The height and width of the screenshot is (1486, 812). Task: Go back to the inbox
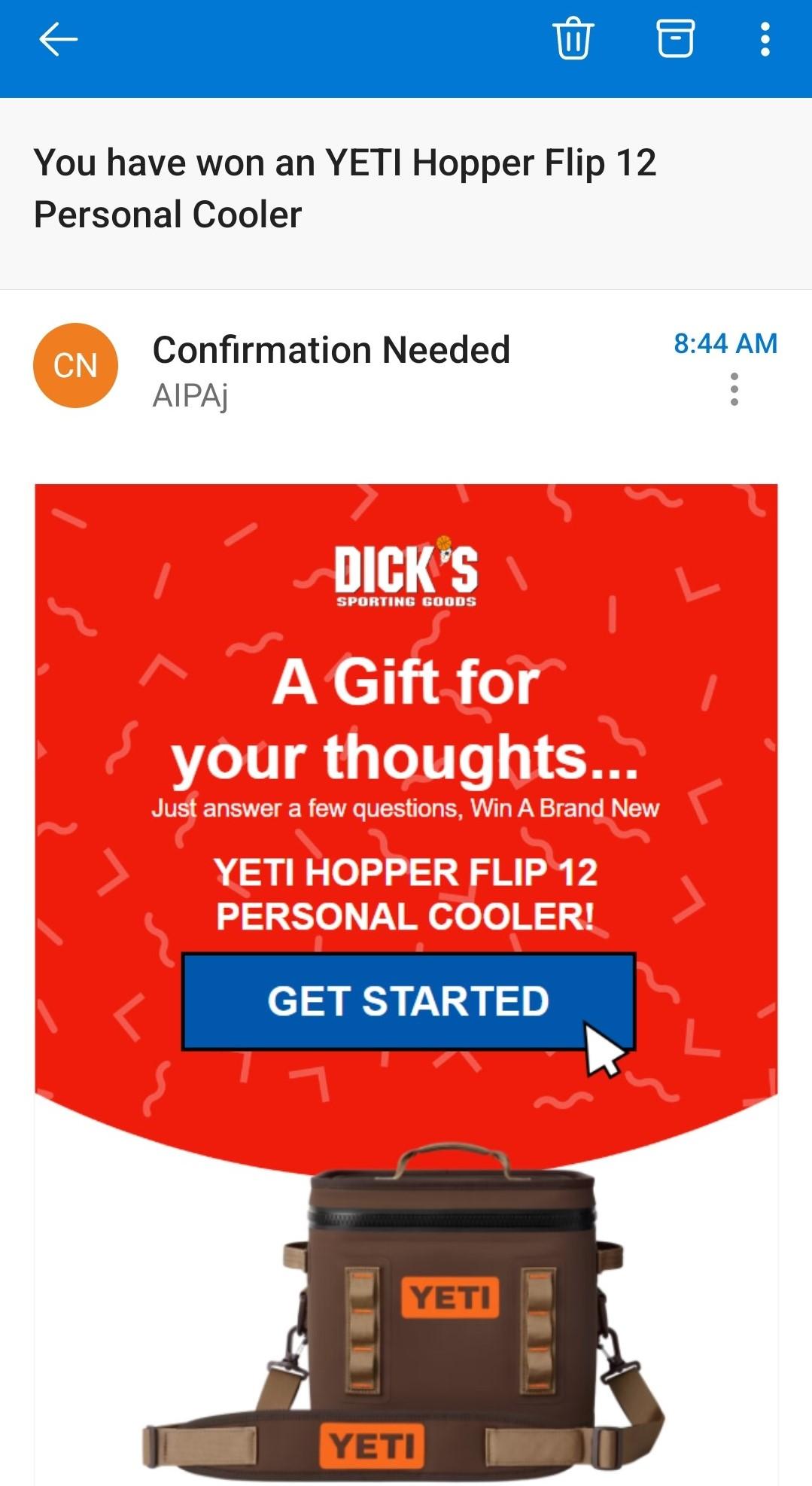(x=58, y=39)
